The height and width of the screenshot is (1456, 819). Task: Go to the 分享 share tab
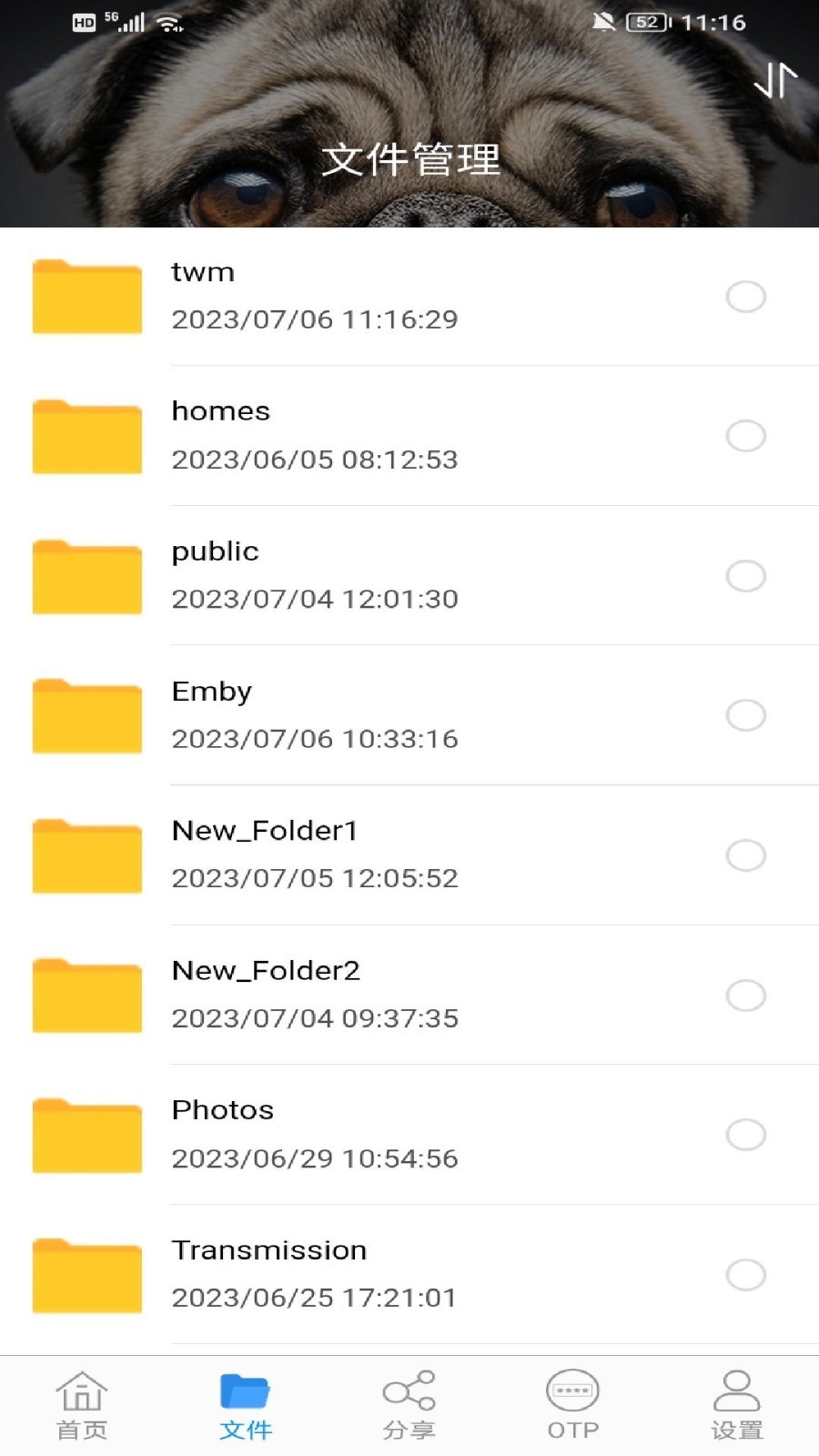click(409, 1406)
